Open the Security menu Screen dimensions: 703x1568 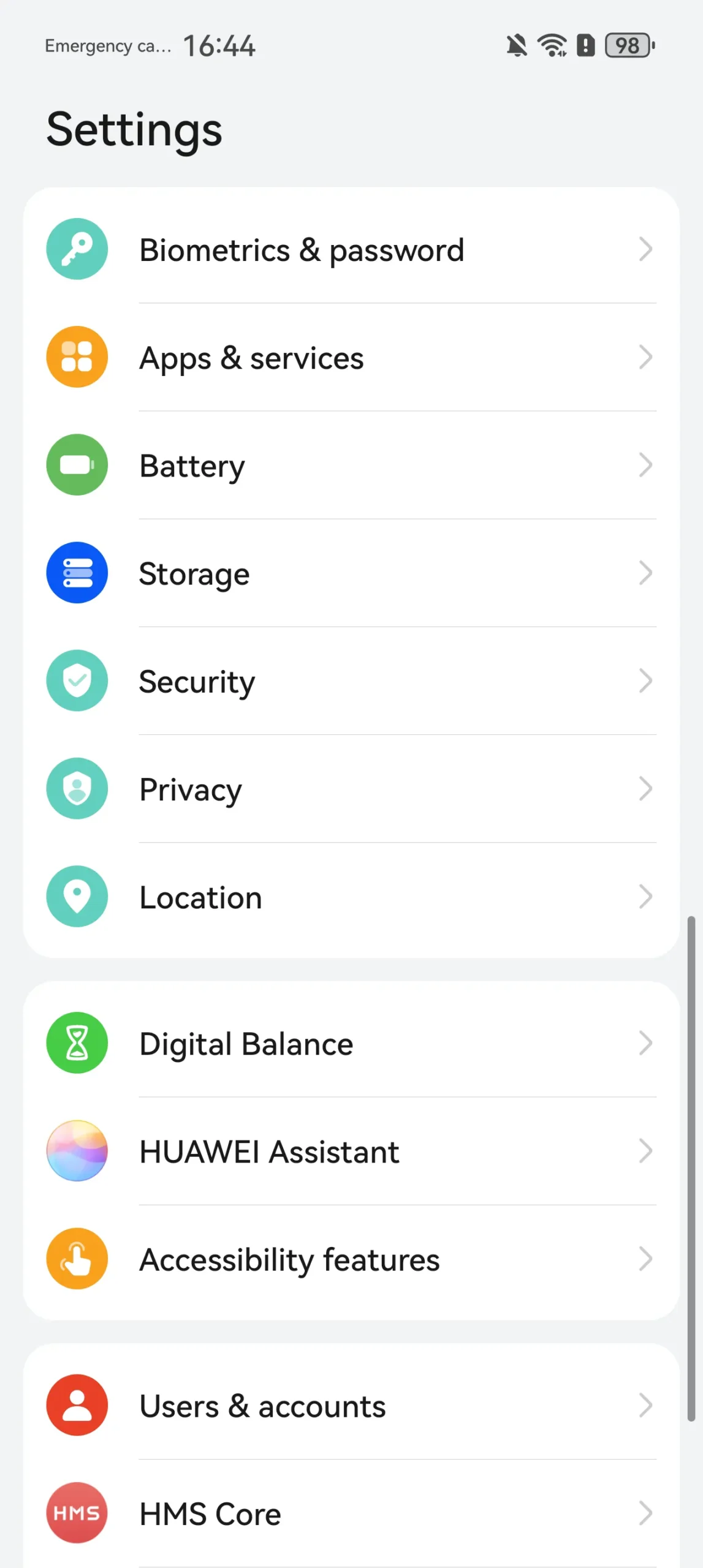pyautogui.click(x=351, y=680)
